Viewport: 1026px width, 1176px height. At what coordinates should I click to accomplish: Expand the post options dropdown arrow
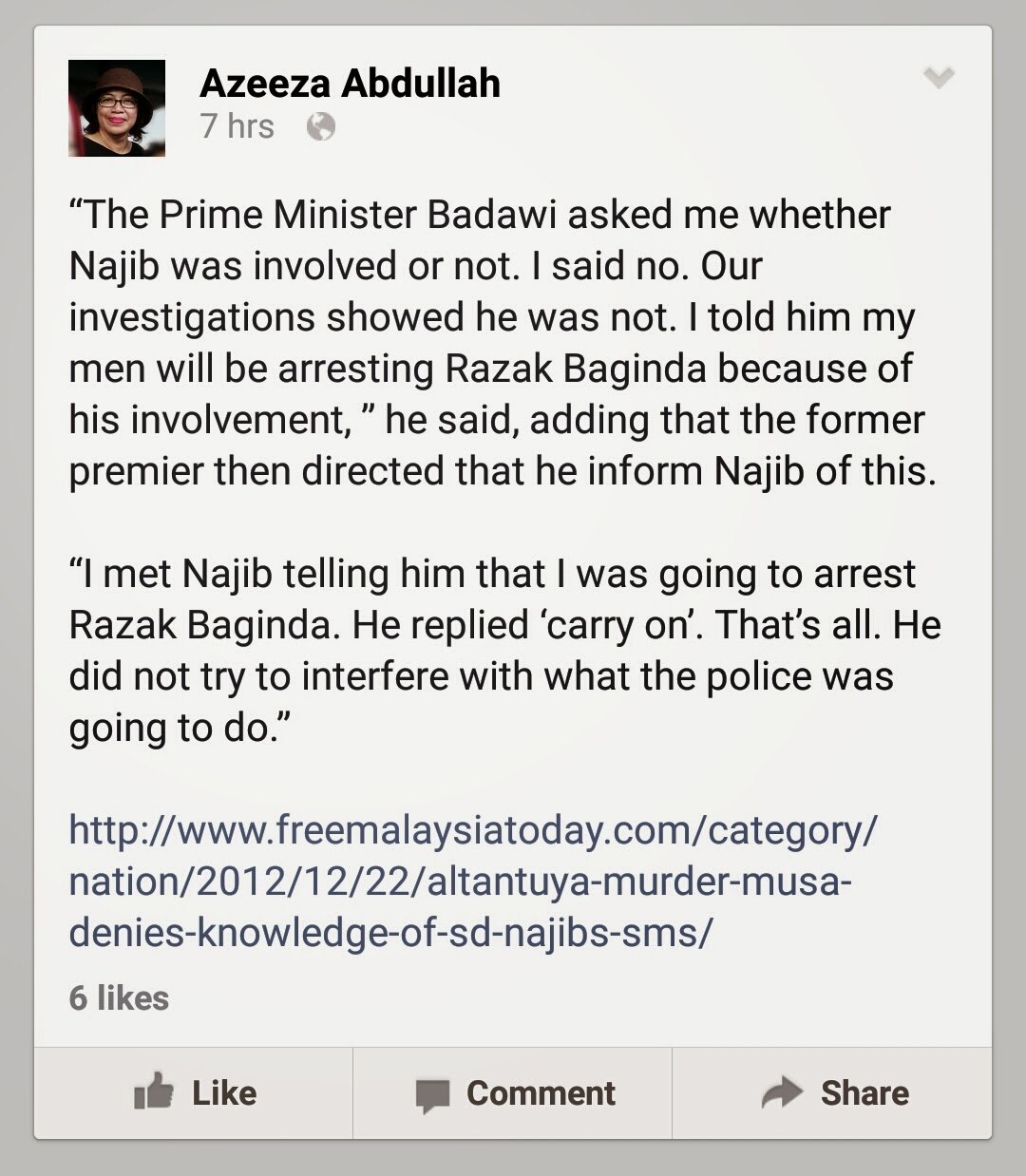coord(939,78)
